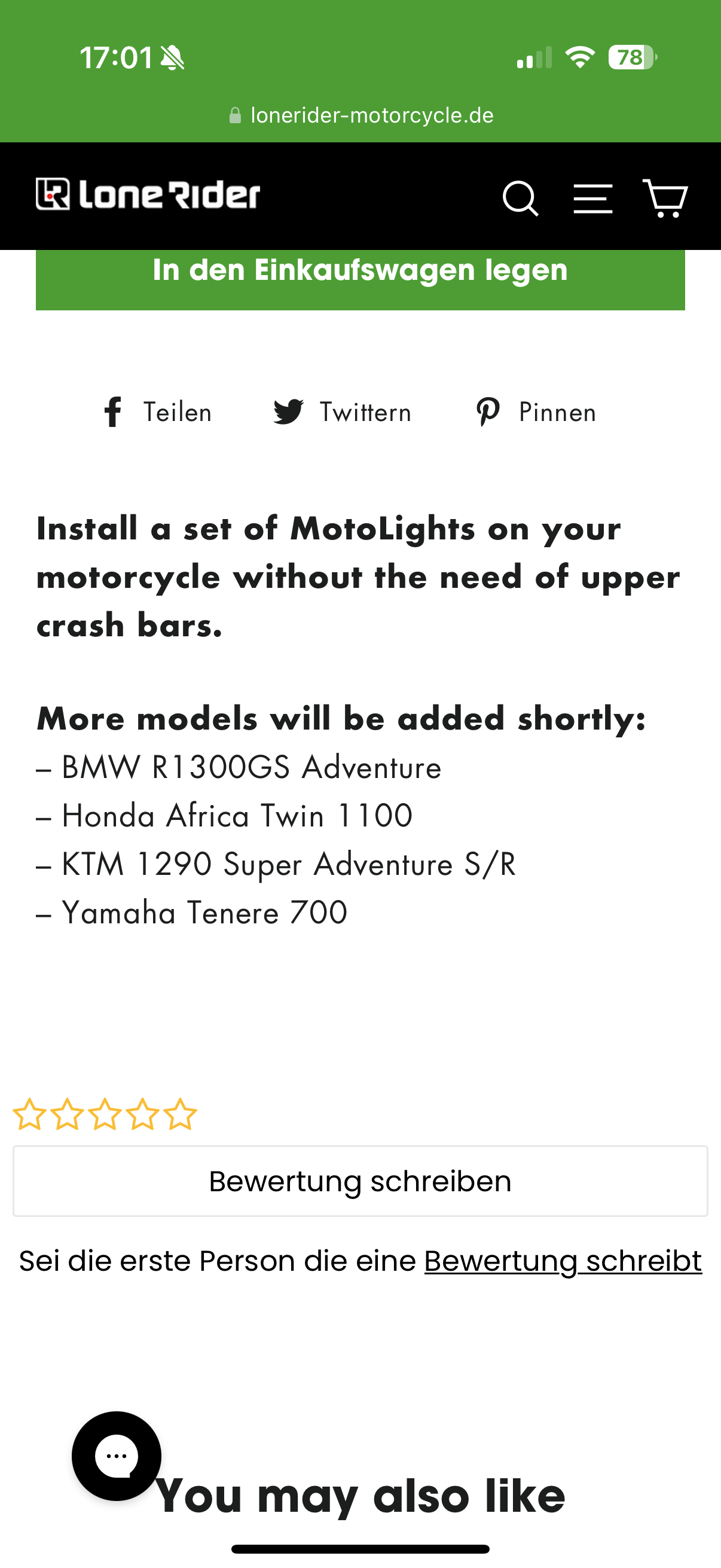The width and height of the screenshot is (721, 1568).
Task: View the shopping cart
Action: [665, 199]
